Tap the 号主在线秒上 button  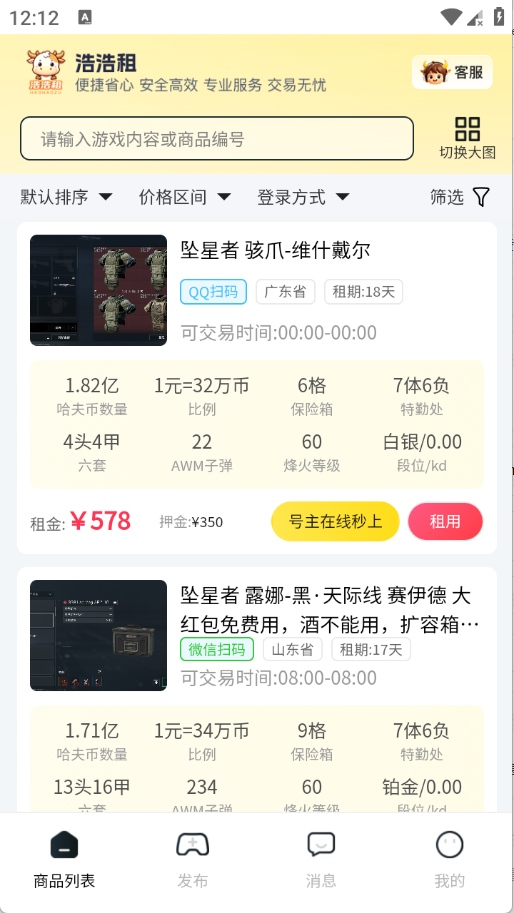tap(335, 522)
